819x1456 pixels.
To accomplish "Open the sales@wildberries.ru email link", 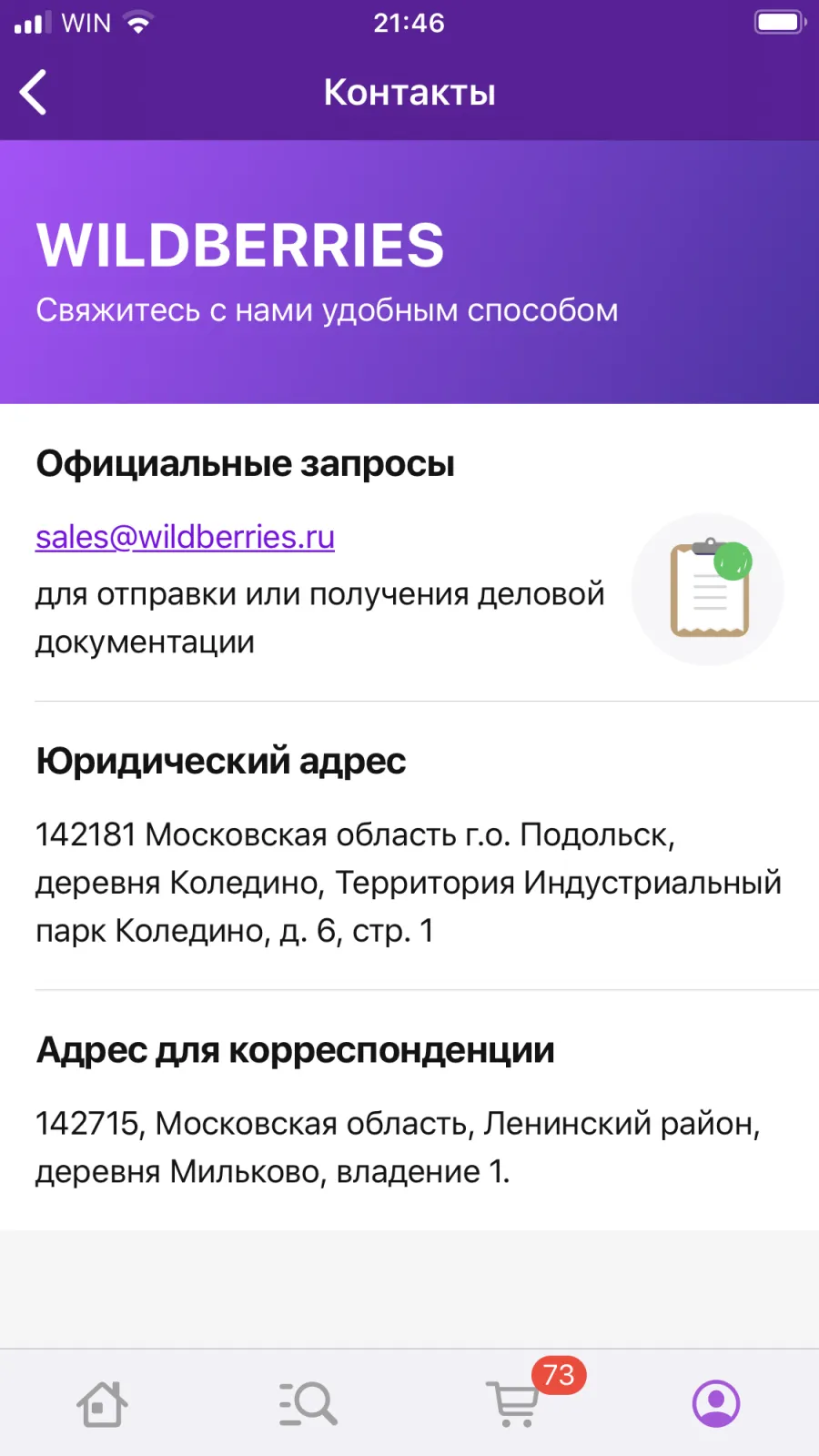I will [x=185, y=537].
